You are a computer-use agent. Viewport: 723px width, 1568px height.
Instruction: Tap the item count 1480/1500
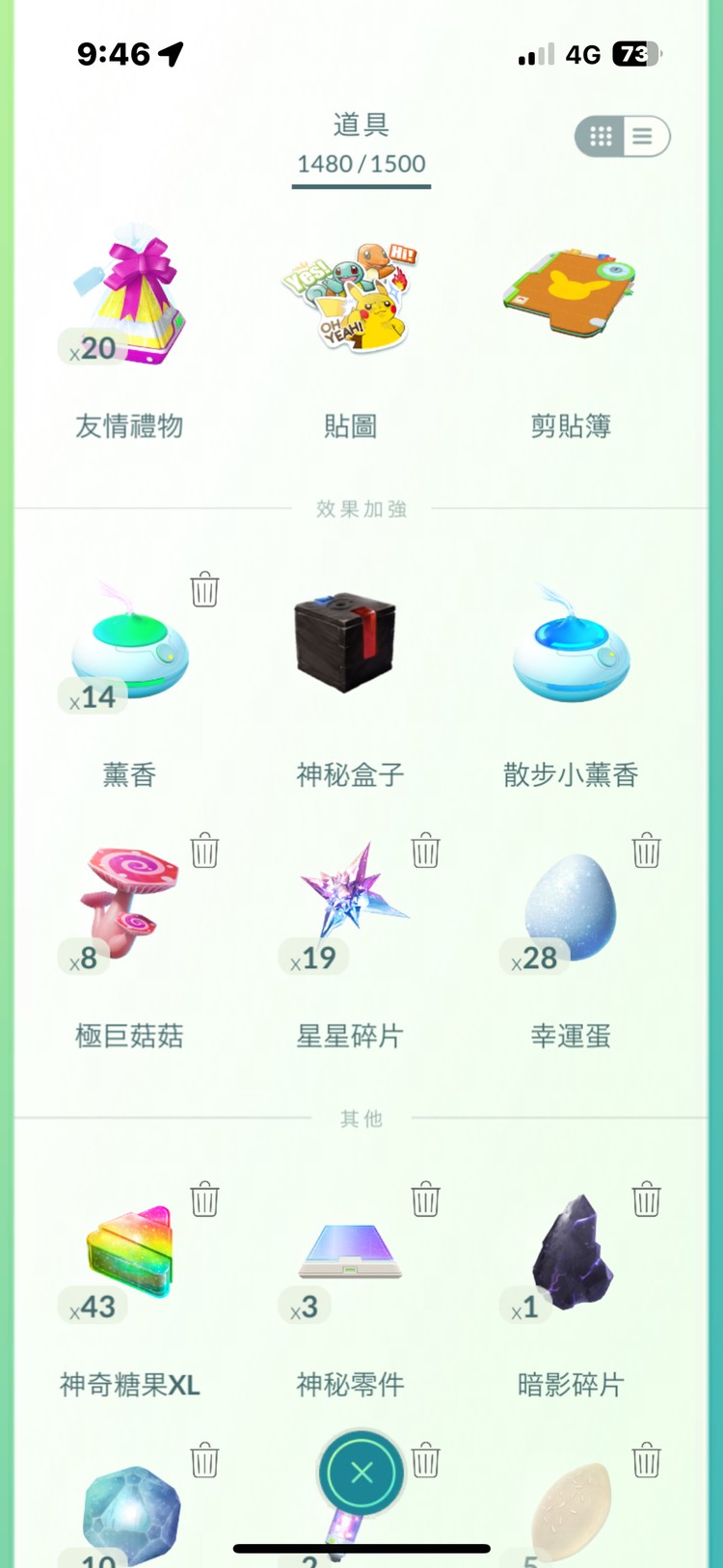(361, 164)
